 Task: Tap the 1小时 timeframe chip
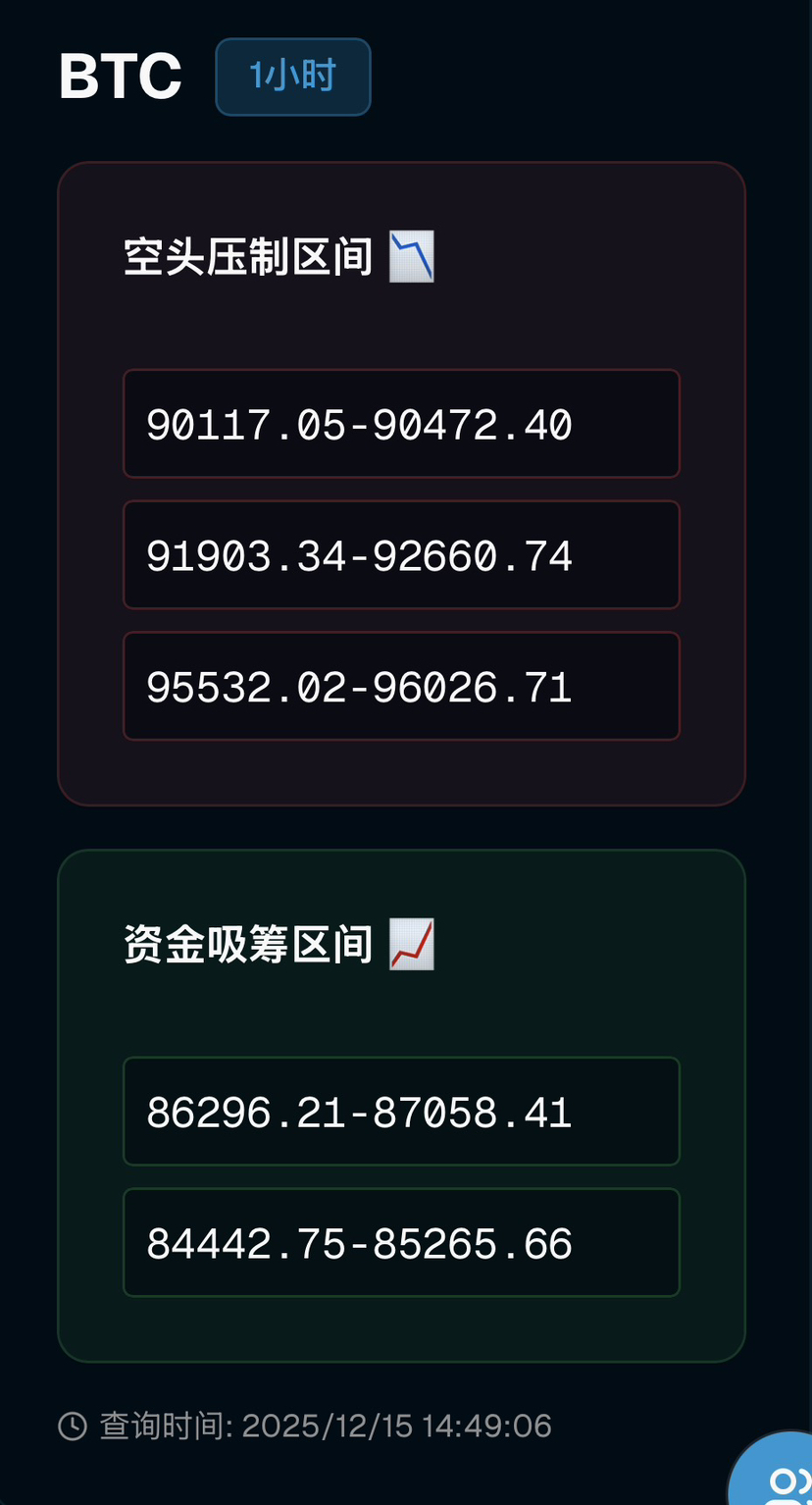click(x=292, y=77)
